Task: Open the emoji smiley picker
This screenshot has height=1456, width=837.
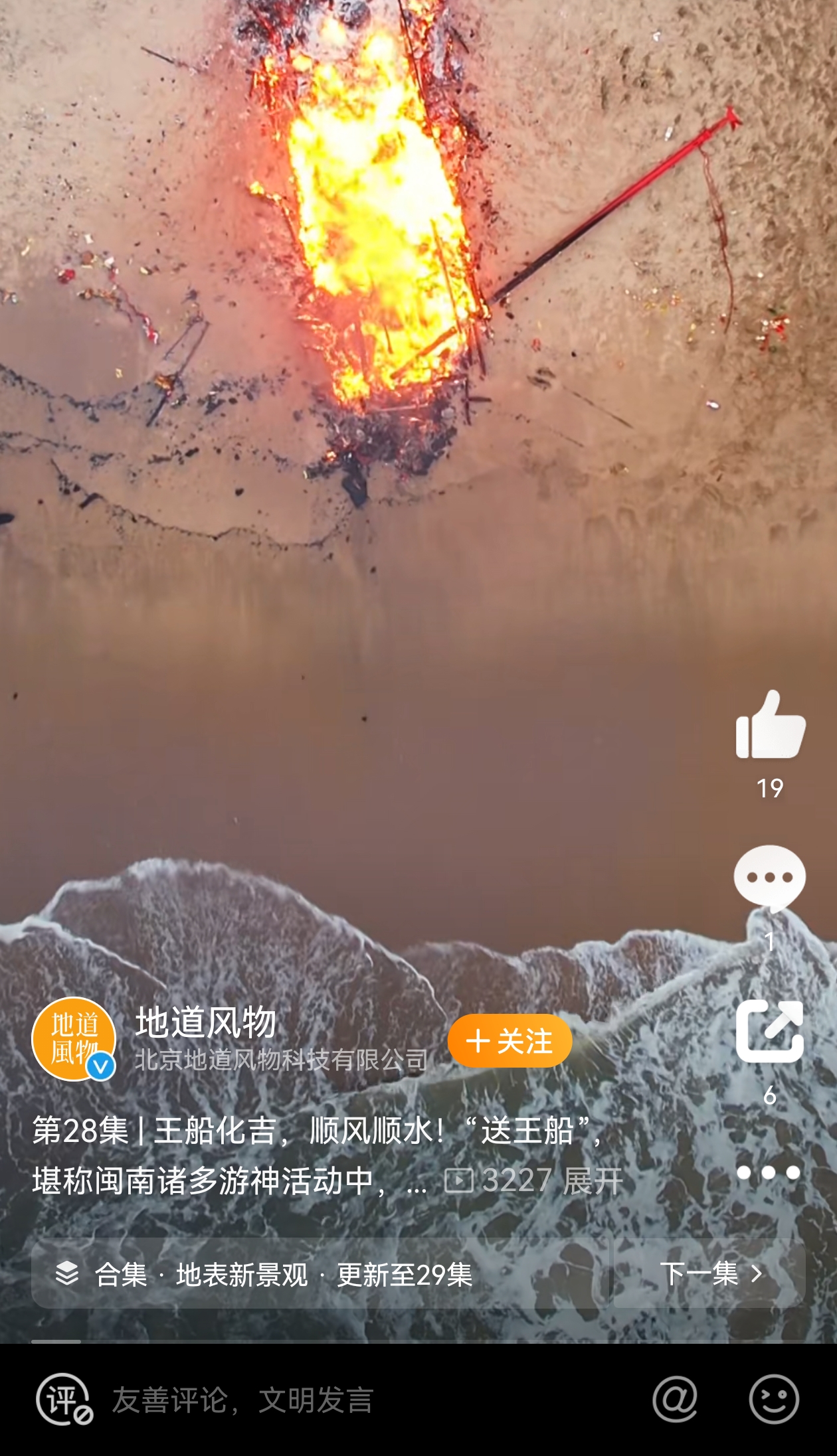Action: 773,1399
